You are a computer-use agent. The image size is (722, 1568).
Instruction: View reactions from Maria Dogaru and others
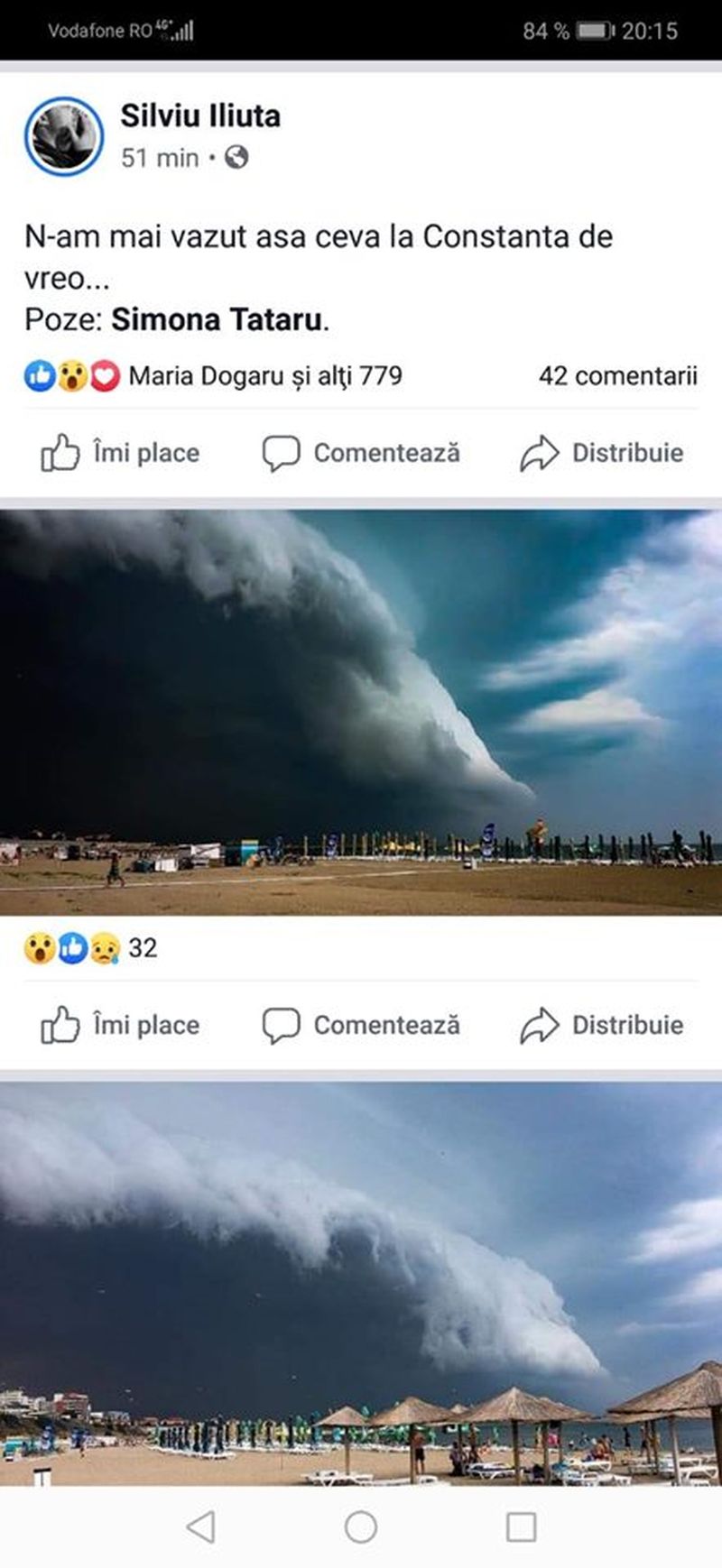(x=264, y=375)
